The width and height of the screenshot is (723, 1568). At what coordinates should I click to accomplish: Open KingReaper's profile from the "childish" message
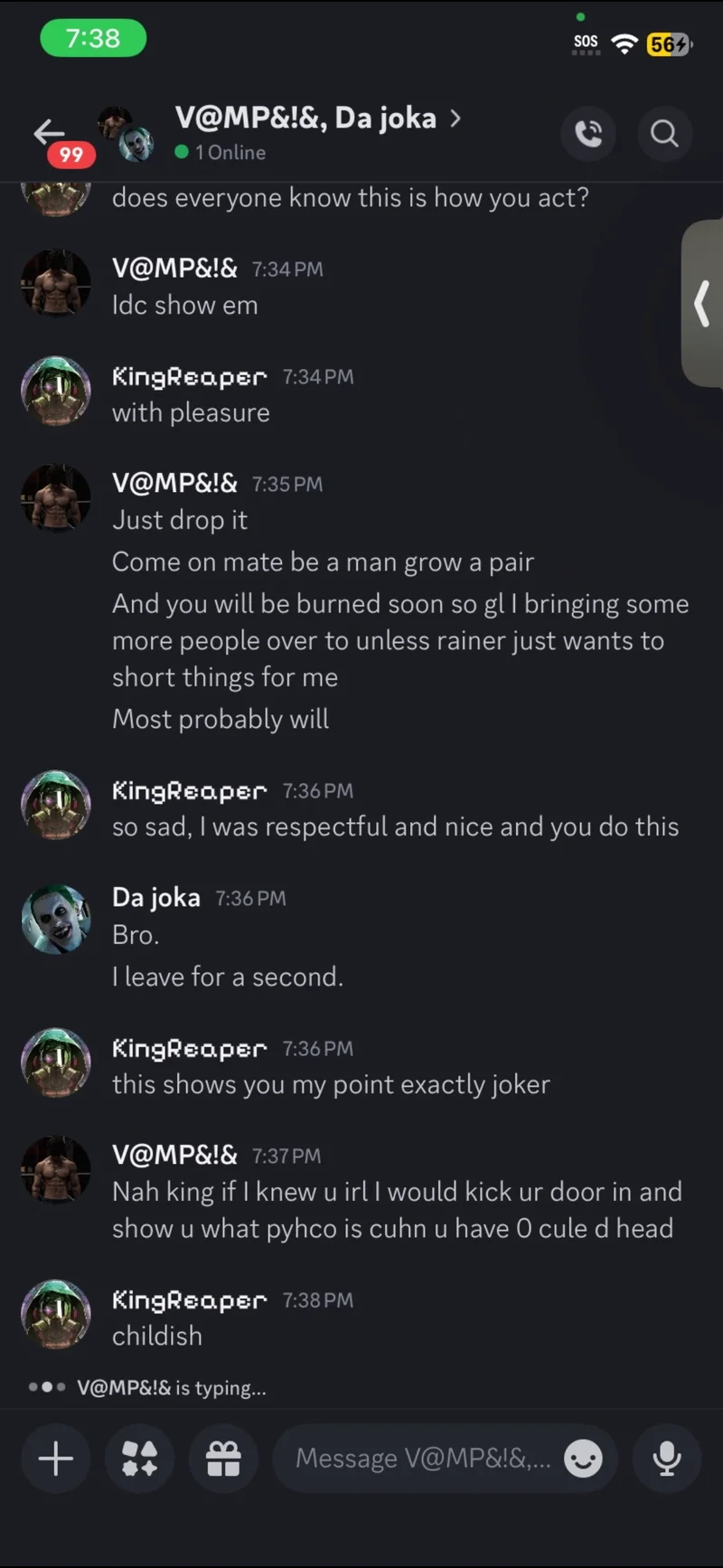point(56,1314)
